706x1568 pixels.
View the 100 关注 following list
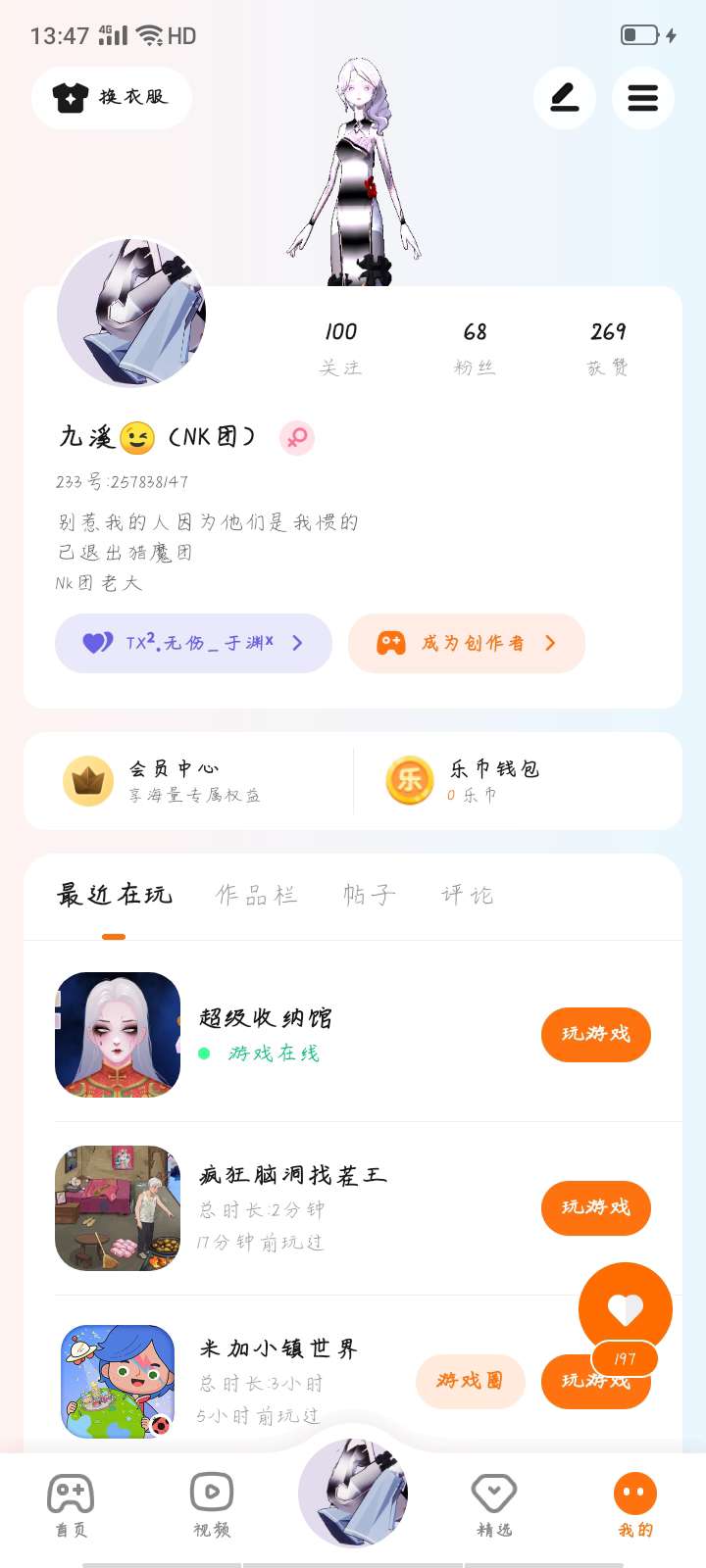pos(340,348)
